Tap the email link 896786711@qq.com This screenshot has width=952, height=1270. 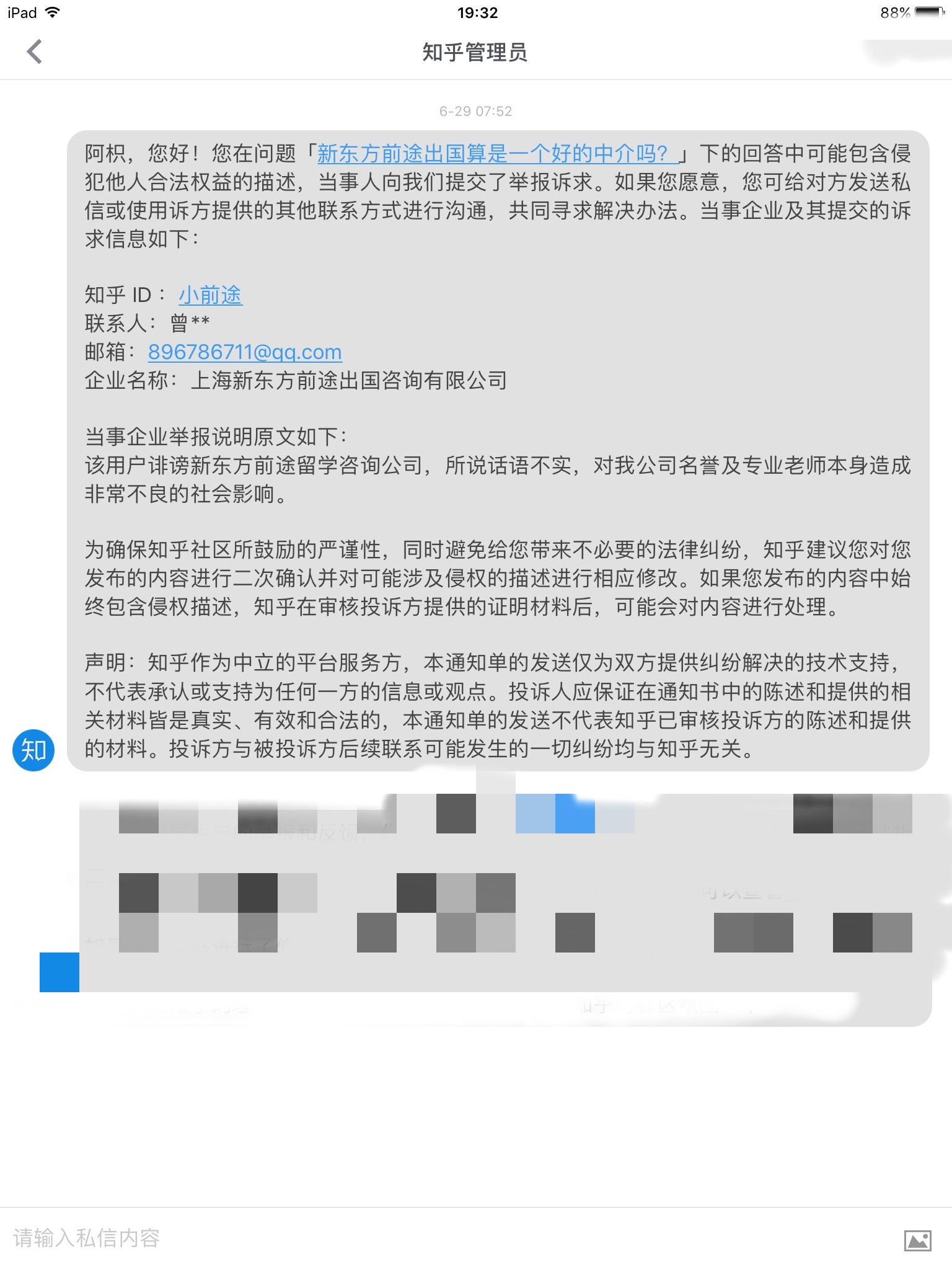pos(245,352)
